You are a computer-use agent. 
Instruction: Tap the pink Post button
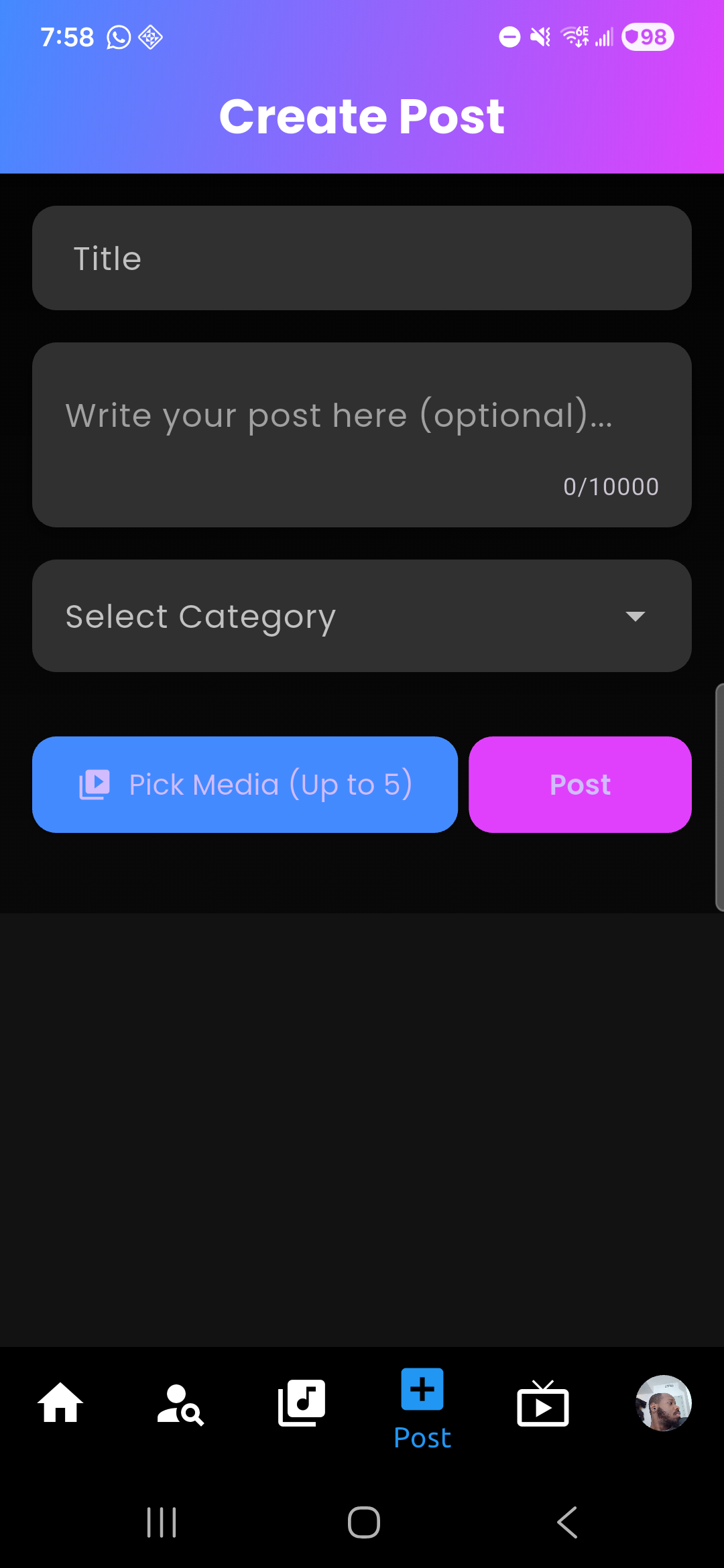[579, 783]
